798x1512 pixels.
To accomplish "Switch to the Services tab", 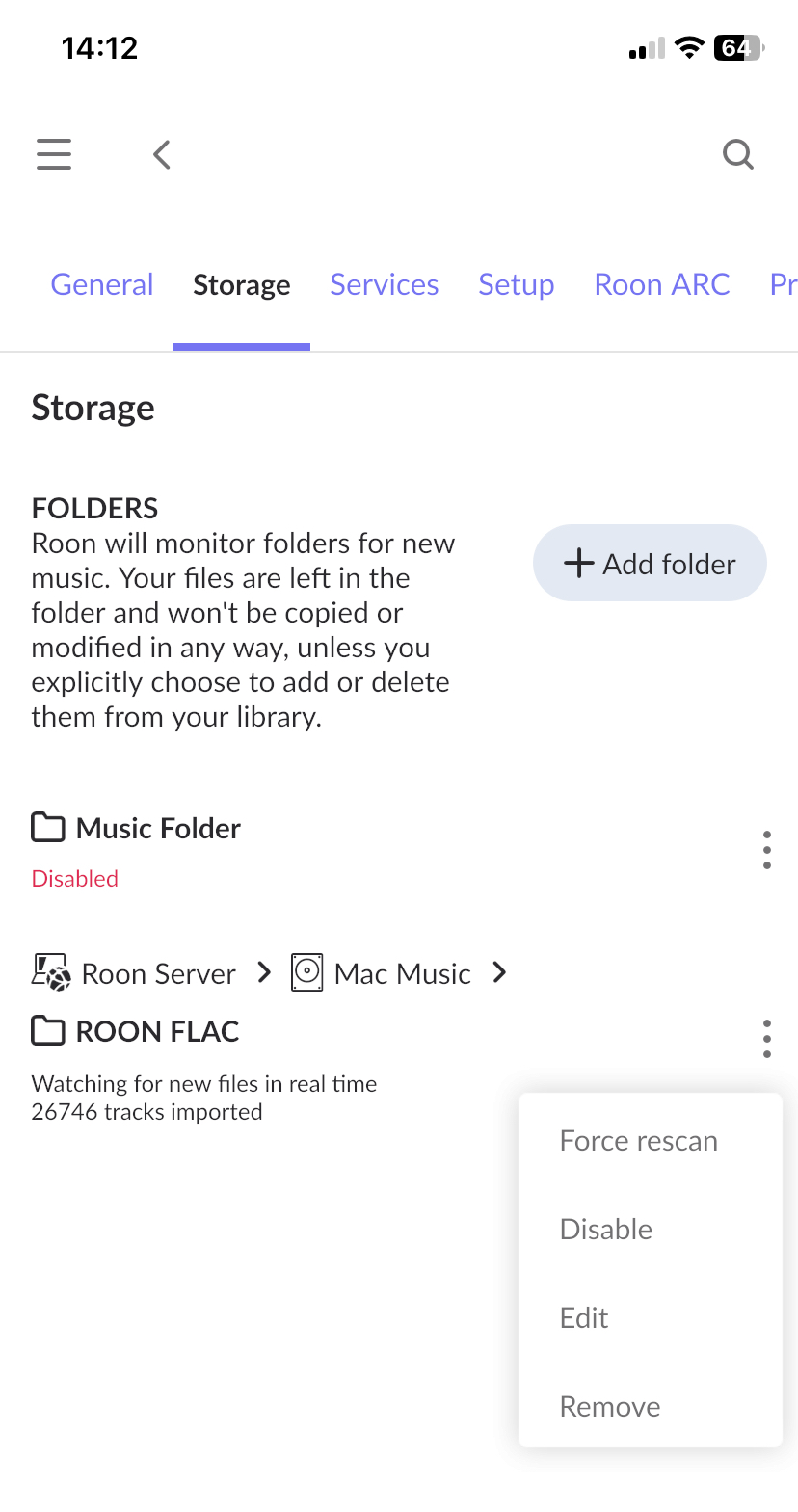I will coord(385,284).
